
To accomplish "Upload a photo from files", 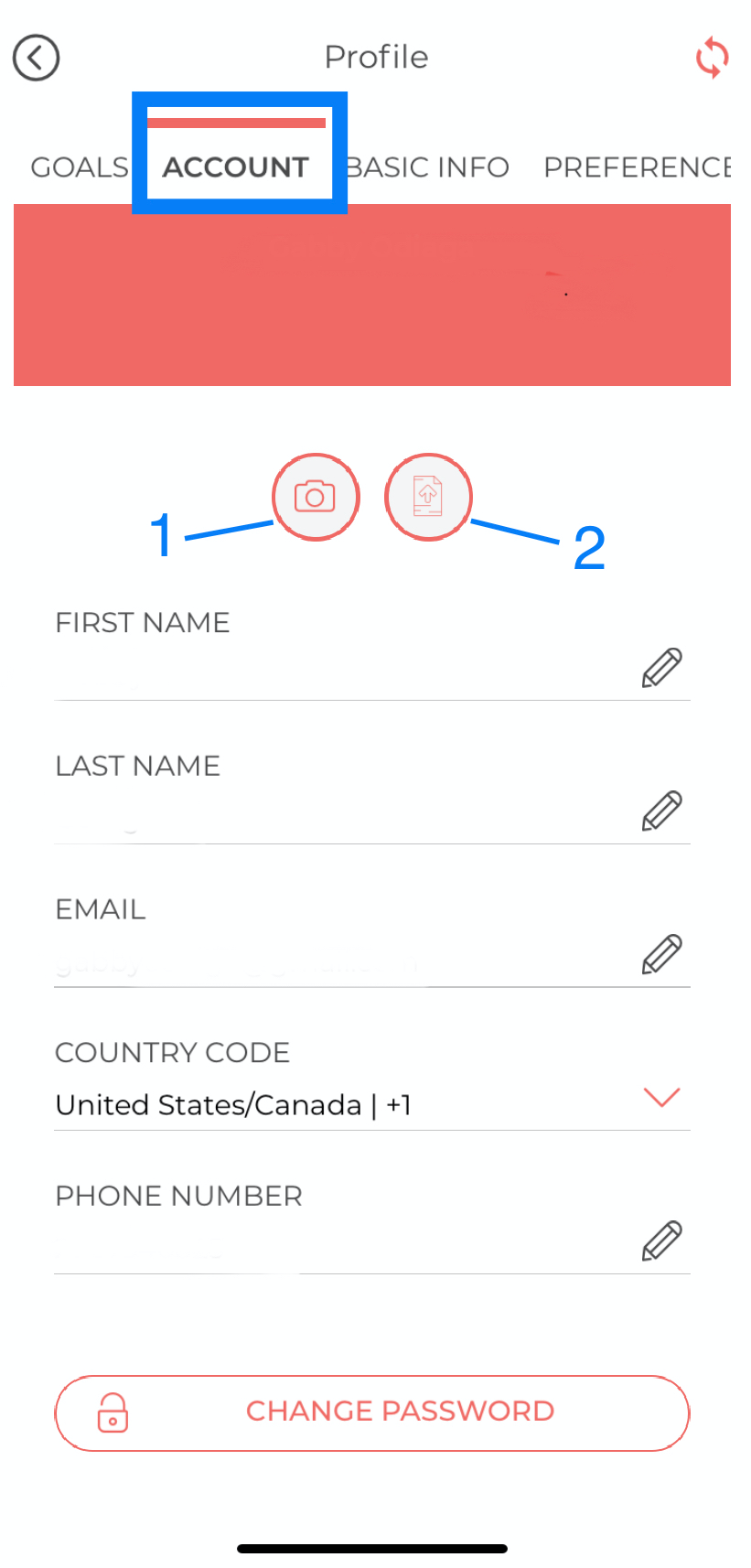I will point(428,497).
